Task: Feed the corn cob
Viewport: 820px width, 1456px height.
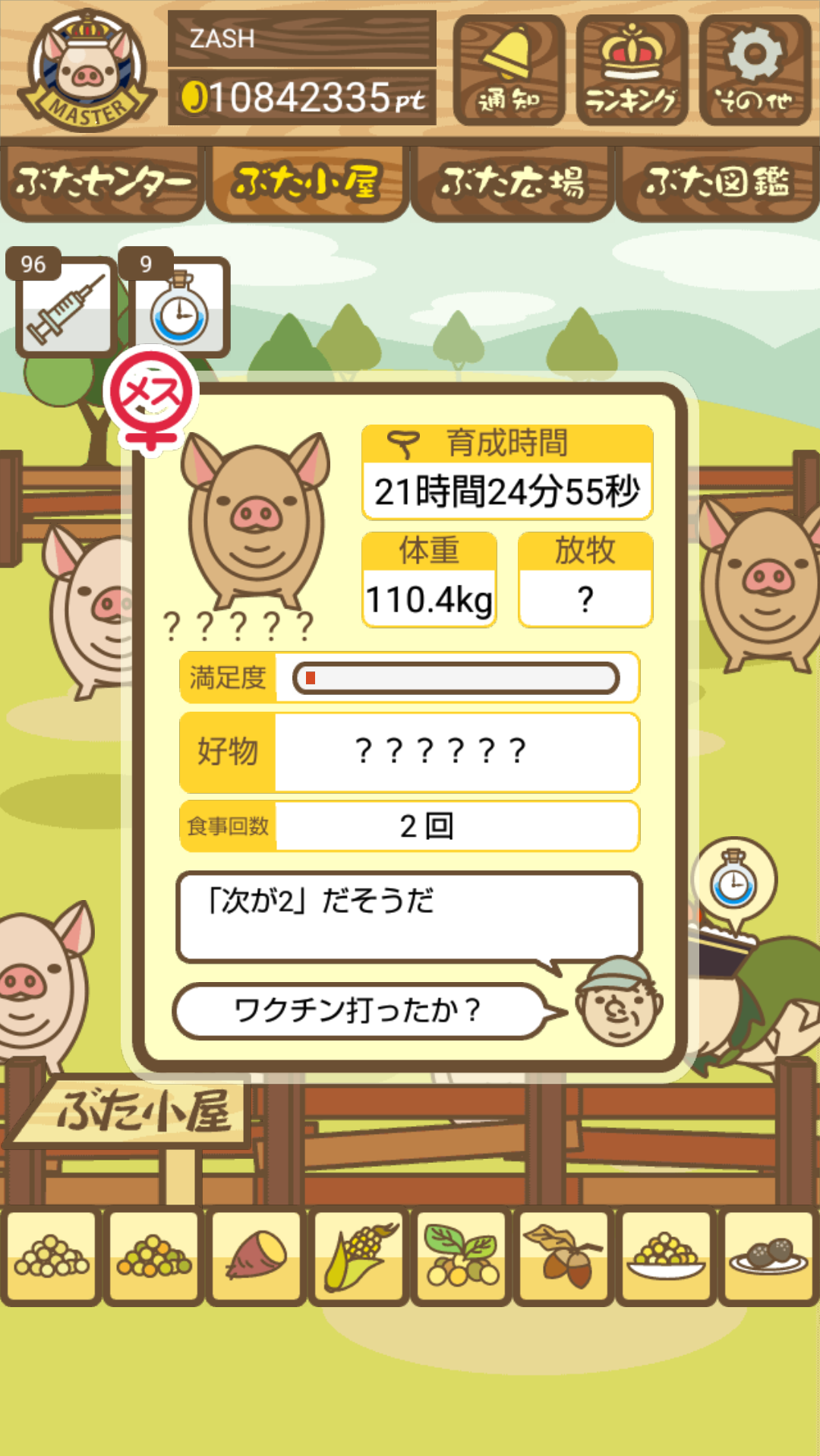Action: (359, 1256)
